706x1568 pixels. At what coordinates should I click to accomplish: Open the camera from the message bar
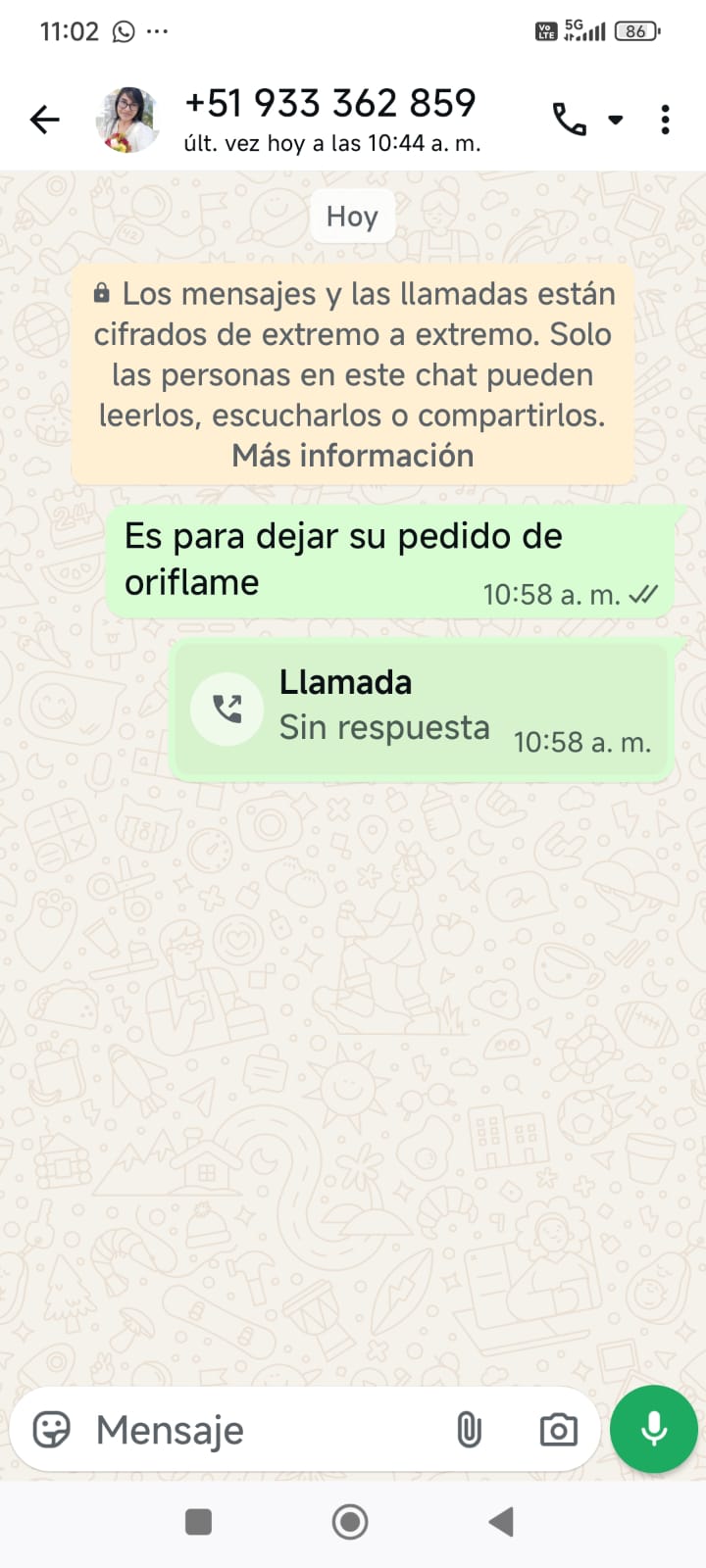click(x=558, y=1430)
